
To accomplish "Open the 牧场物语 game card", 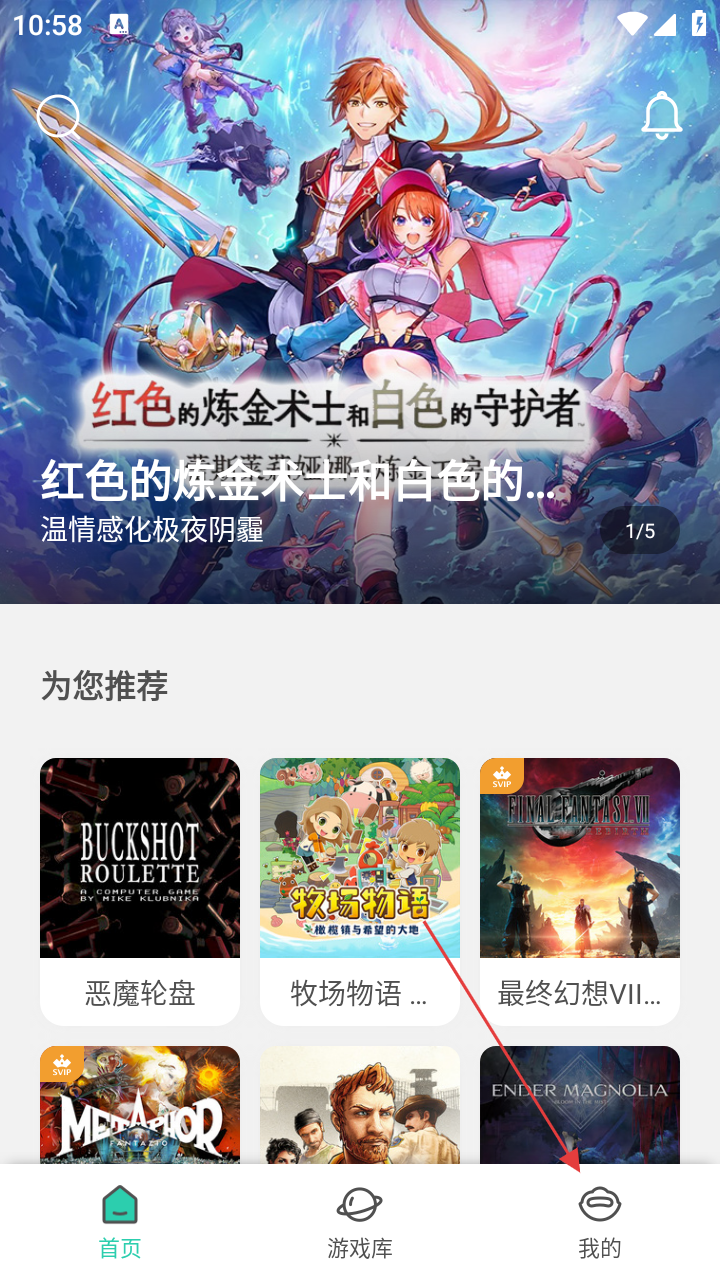I will click(360, 890).
